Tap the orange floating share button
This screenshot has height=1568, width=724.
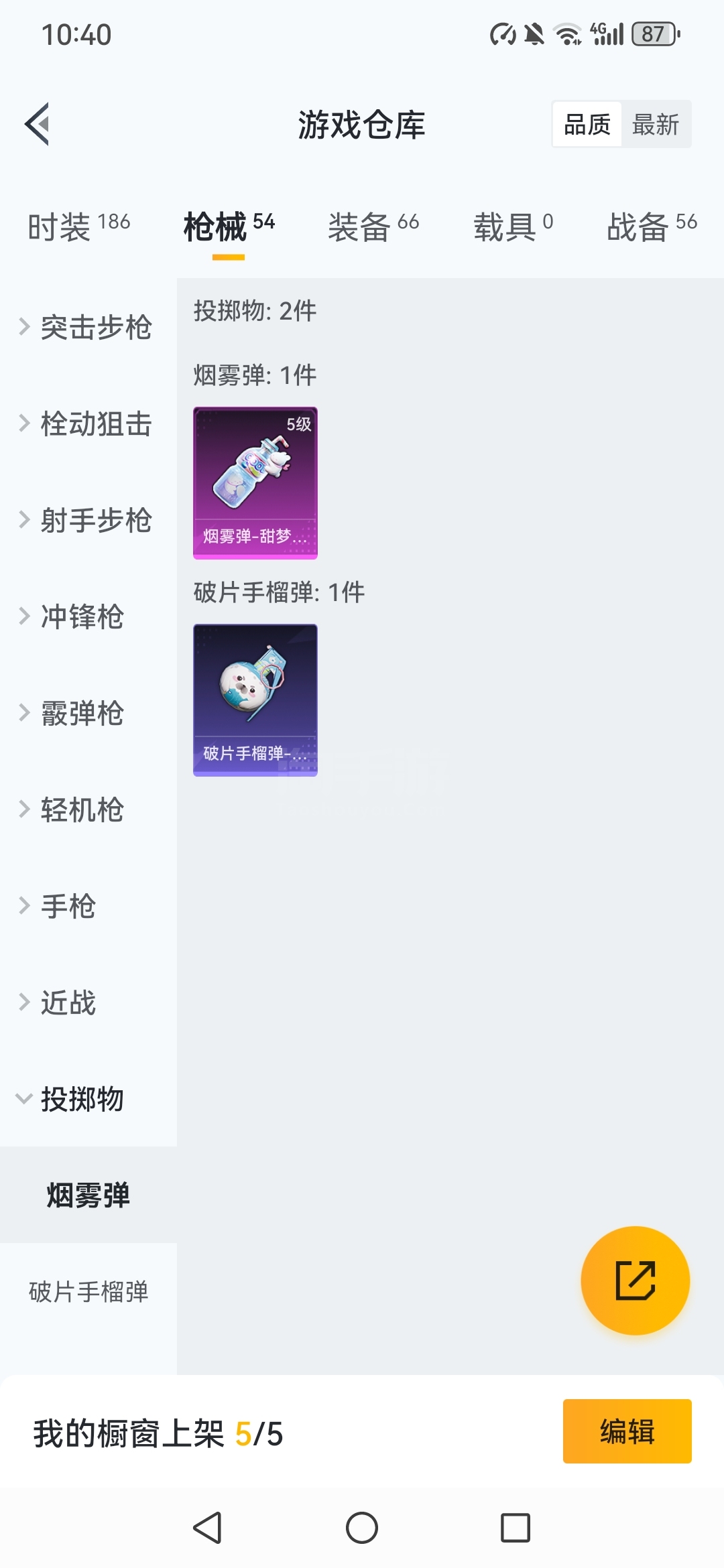coord(635,1280)
